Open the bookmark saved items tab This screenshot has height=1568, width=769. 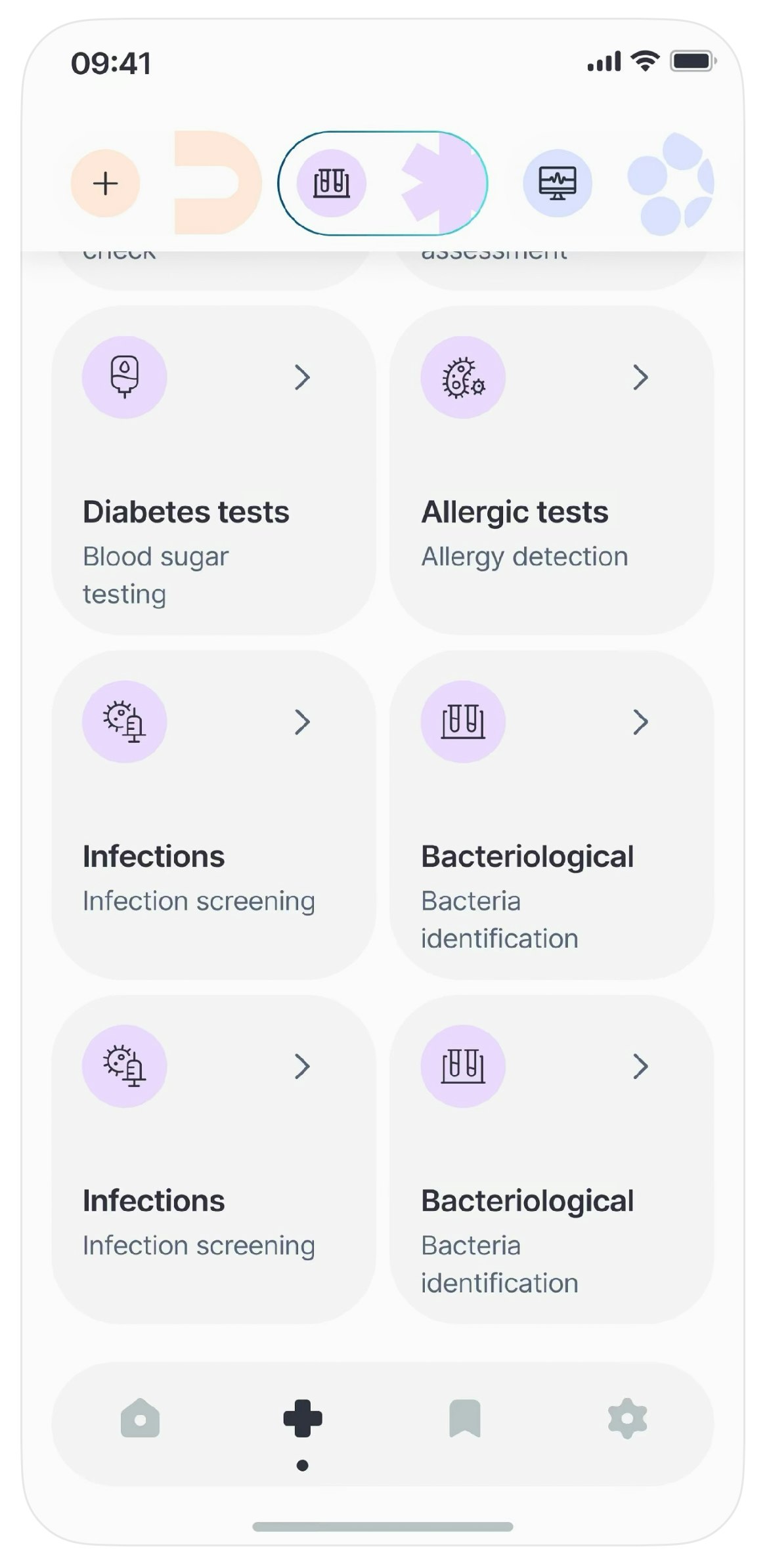pos(466,1418)
